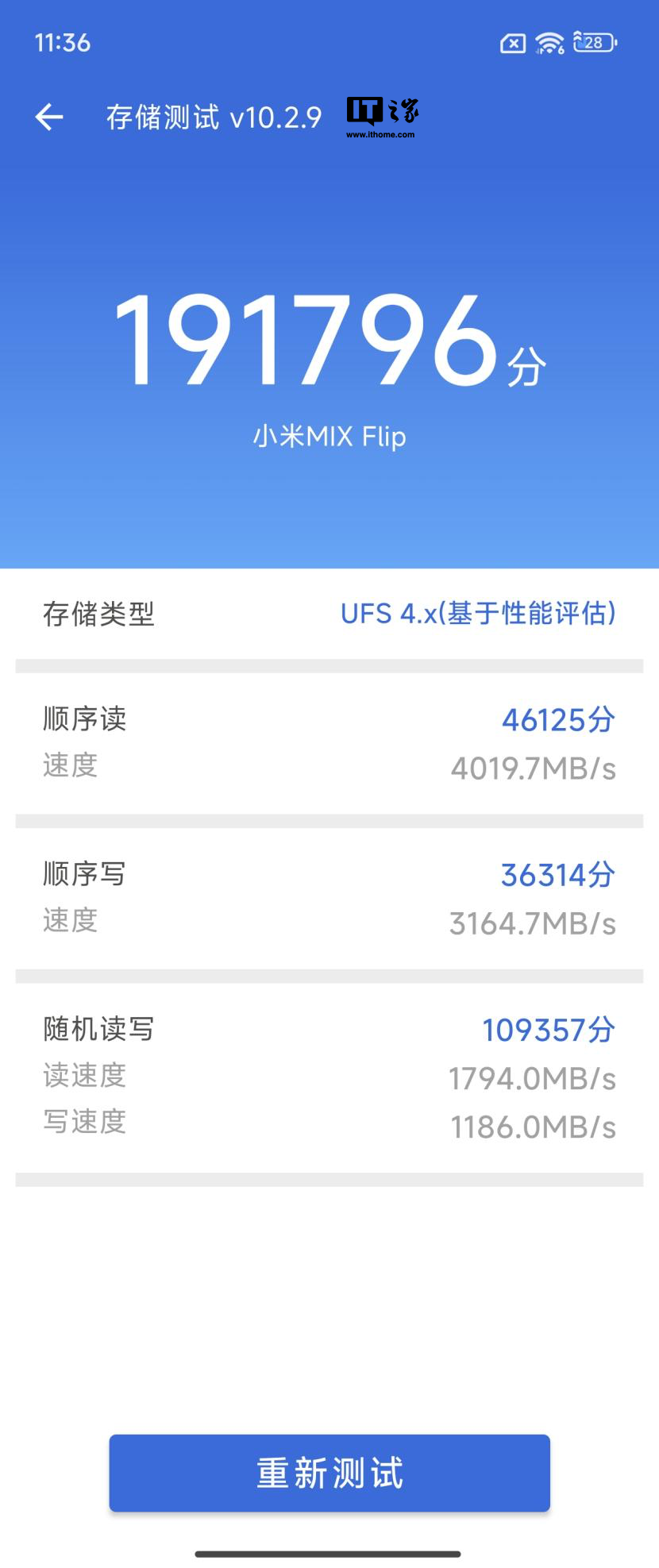Viewport: 659px width, 1568px height.
Task: Click the clock showing 11:36
Action: pyautogui.click(x=64, y=44)
